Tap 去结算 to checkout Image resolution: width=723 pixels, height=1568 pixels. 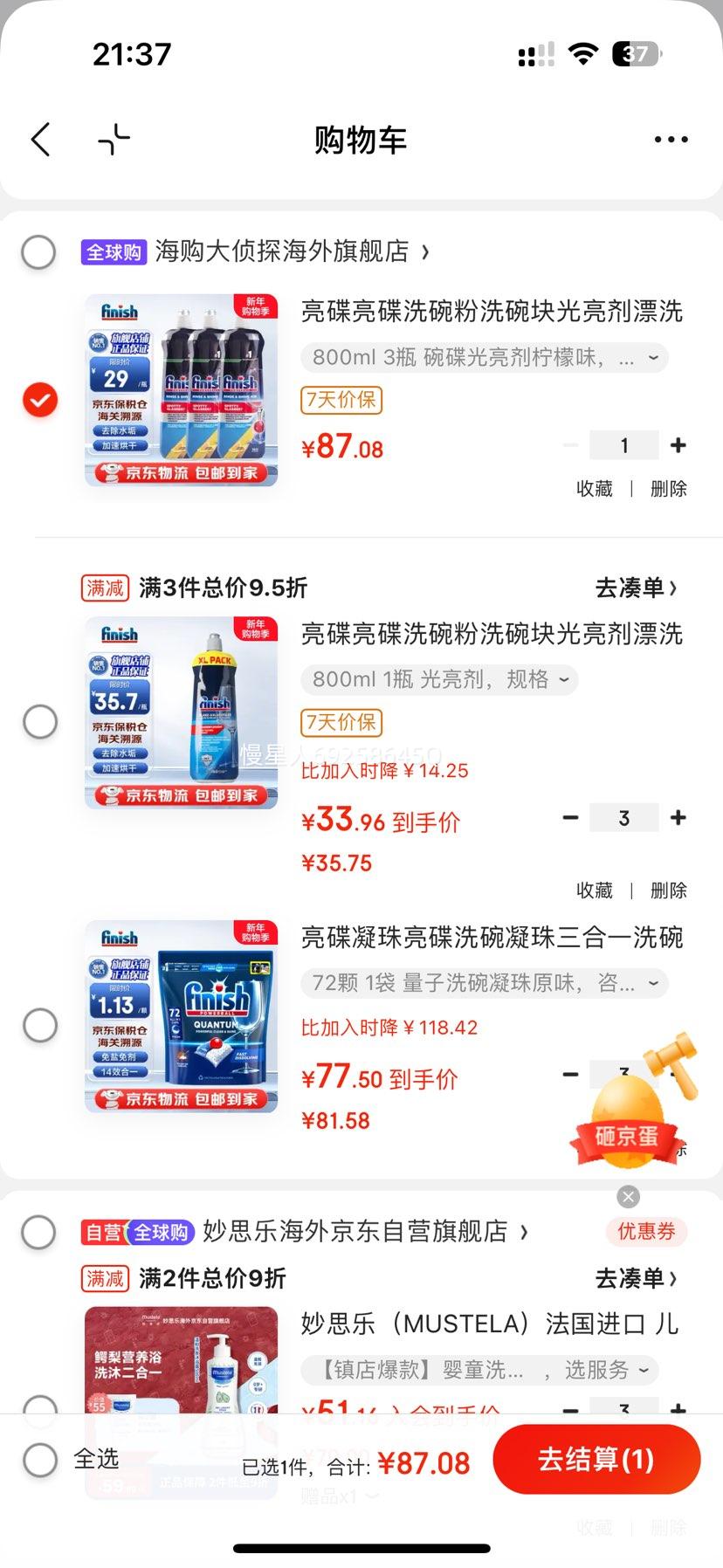point(596,1459)
